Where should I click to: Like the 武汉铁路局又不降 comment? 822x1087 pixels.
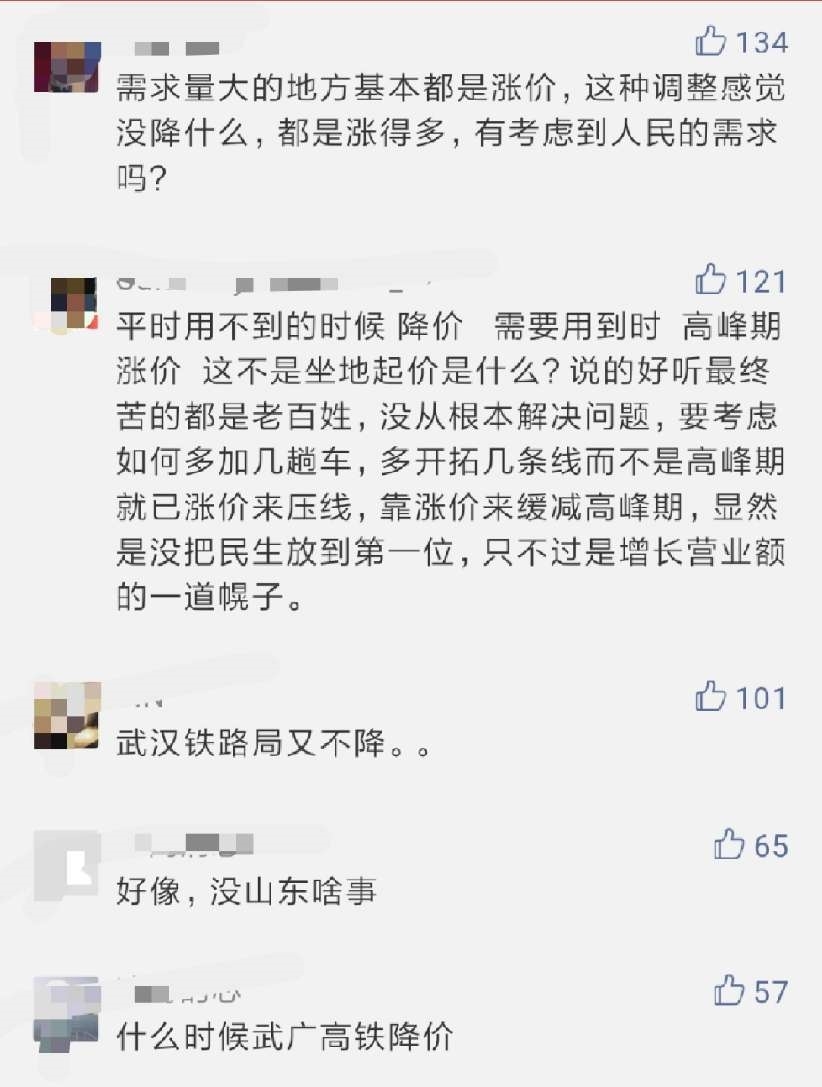pyautogui.click(x=711, y=696)
